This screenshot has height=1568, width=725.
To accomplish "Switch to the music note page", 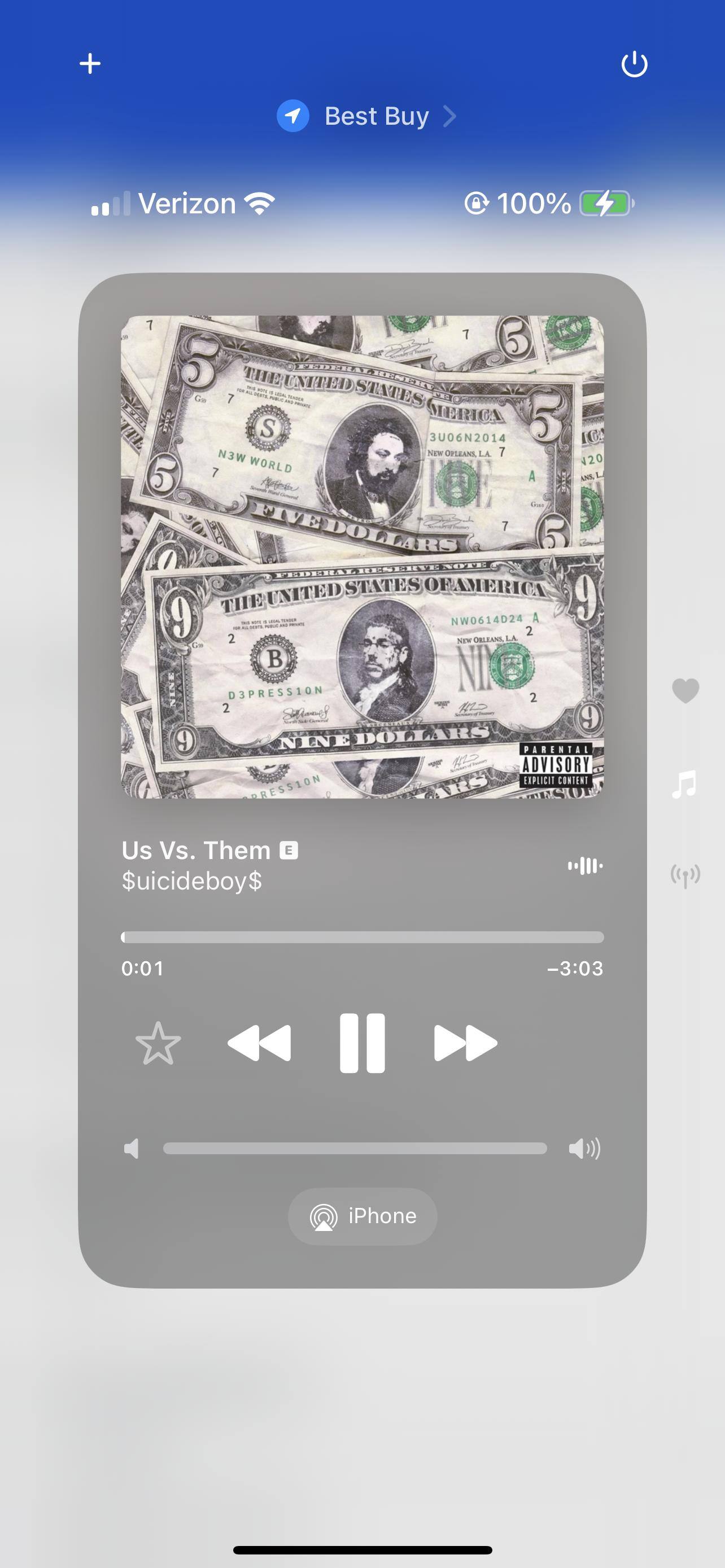I will tap(685, 783).
